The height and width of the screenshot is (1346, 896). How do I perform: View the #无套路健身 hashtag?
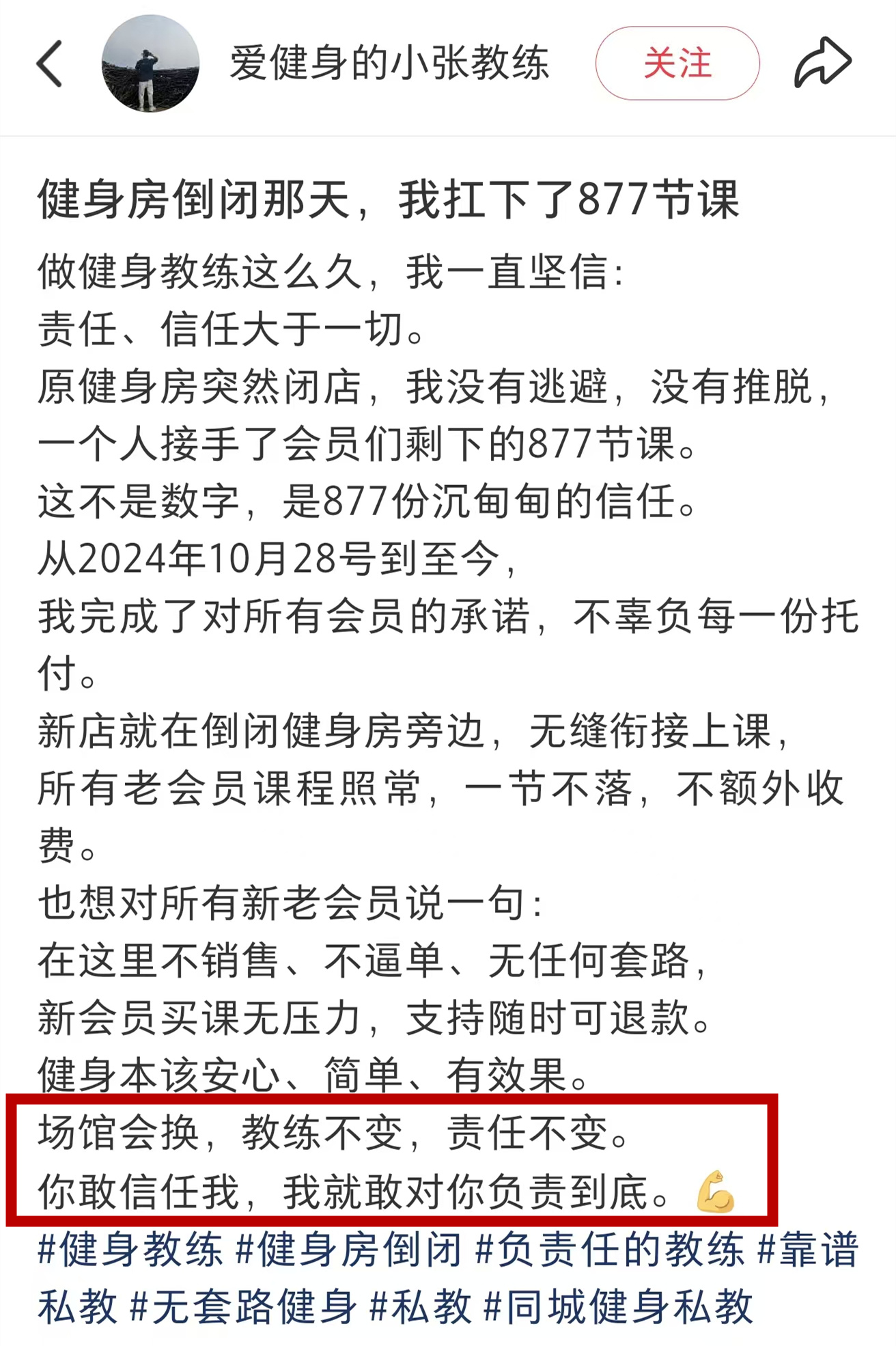[x=243, y=1307]
